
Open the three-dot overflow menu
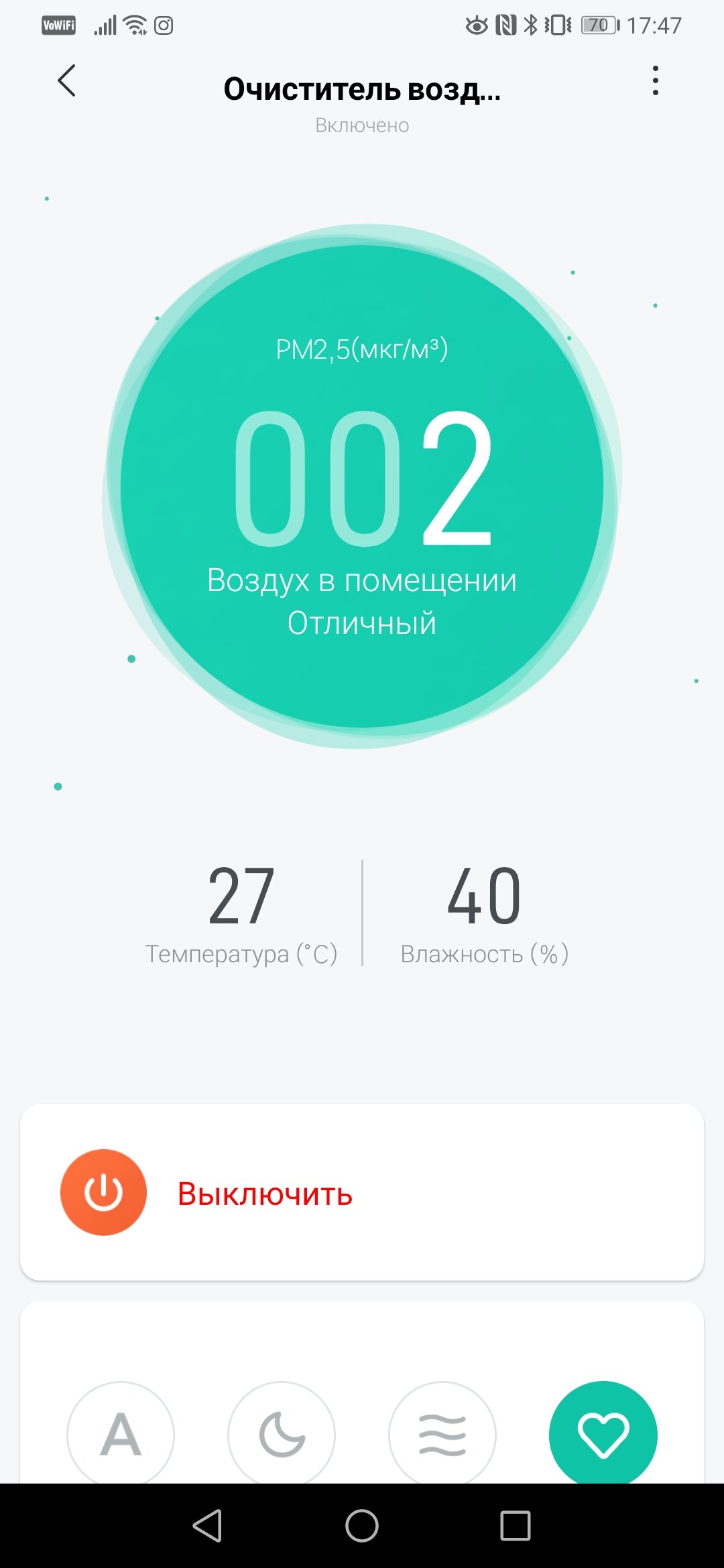[656, 81]
